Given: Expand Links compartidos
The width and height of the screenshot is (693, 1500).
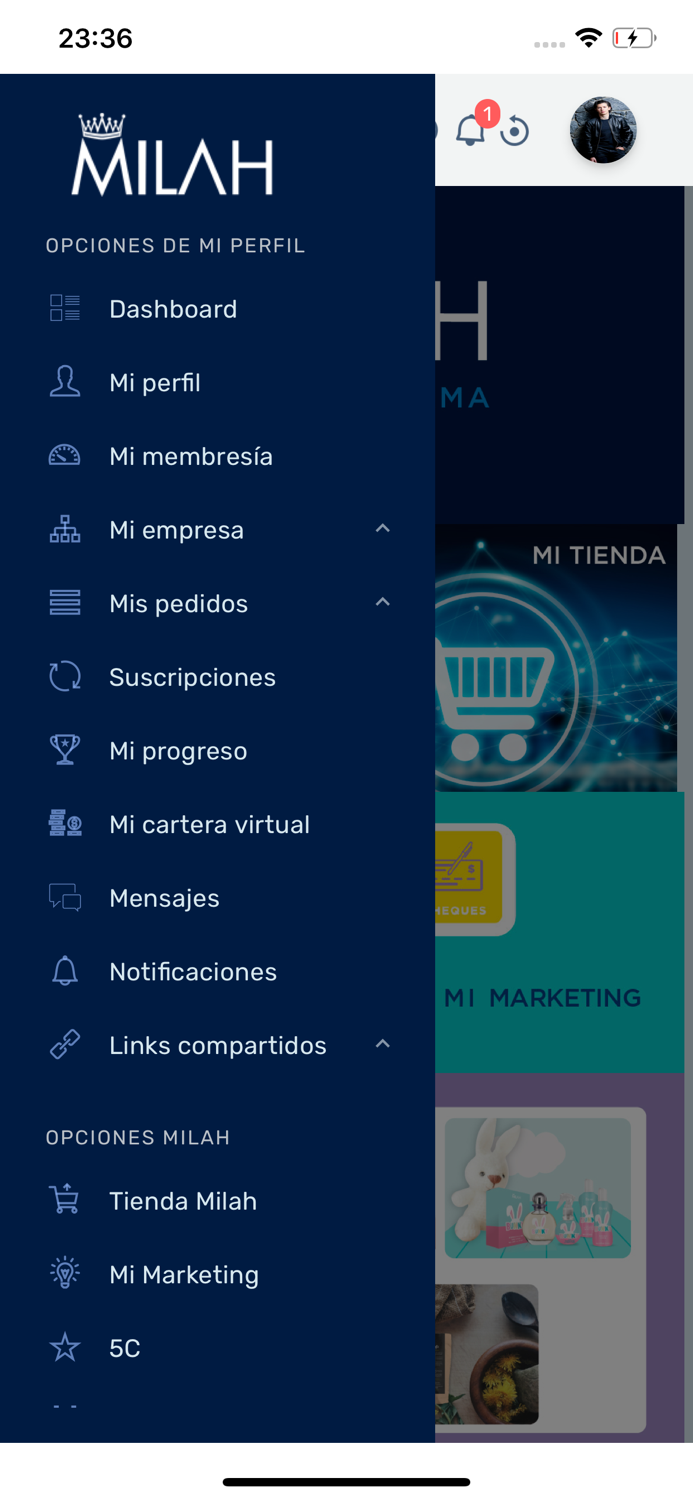Looking at the screenshot, I should tap(382, 1045).
